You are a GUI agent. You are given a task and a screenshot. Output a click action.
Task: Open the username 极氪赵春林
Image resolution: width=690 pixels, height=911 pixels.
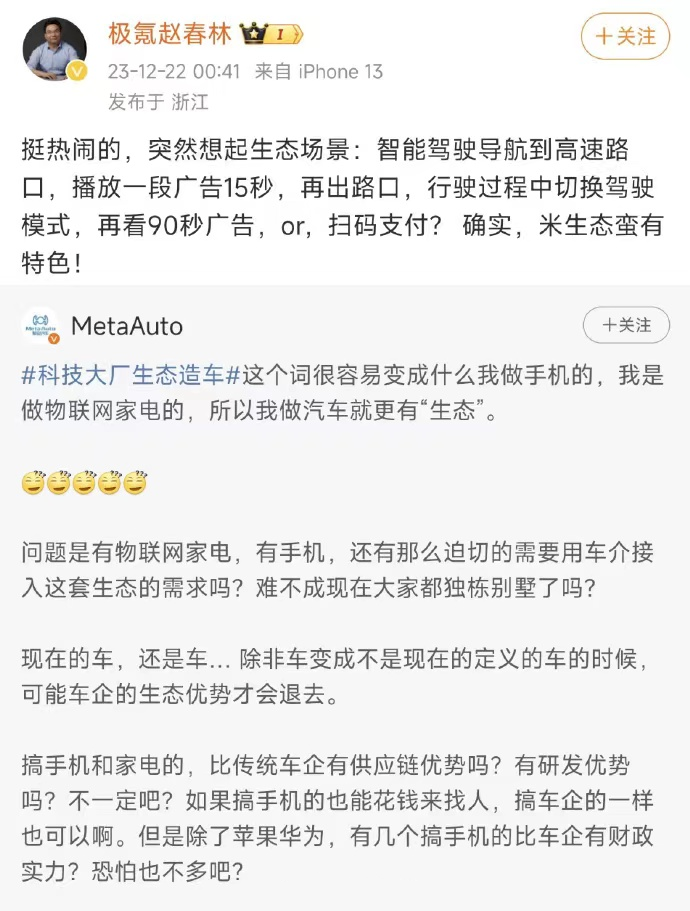(170, 35)
